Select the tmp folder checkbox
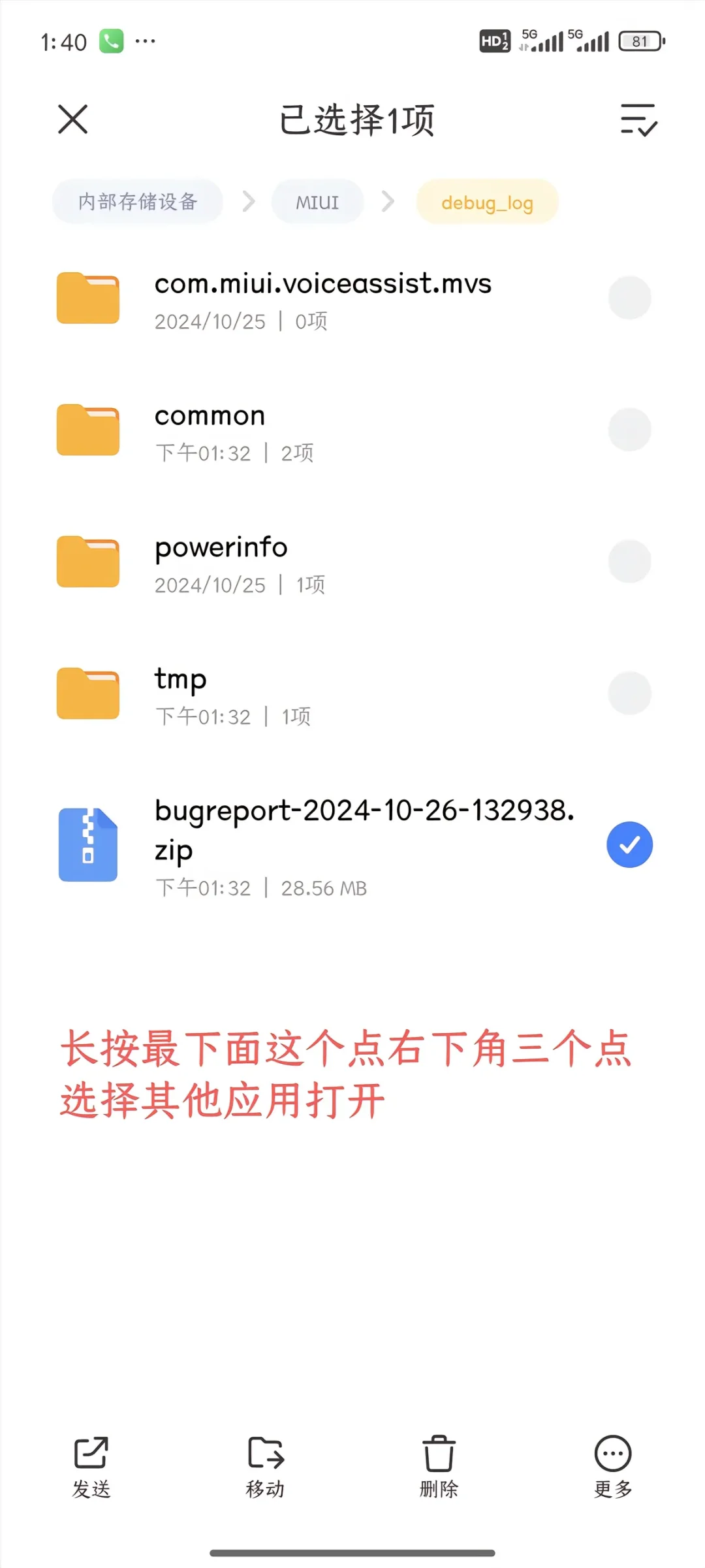Viewport: 705px width, 1568px height. pyautogui.click(x=629, y=694)
